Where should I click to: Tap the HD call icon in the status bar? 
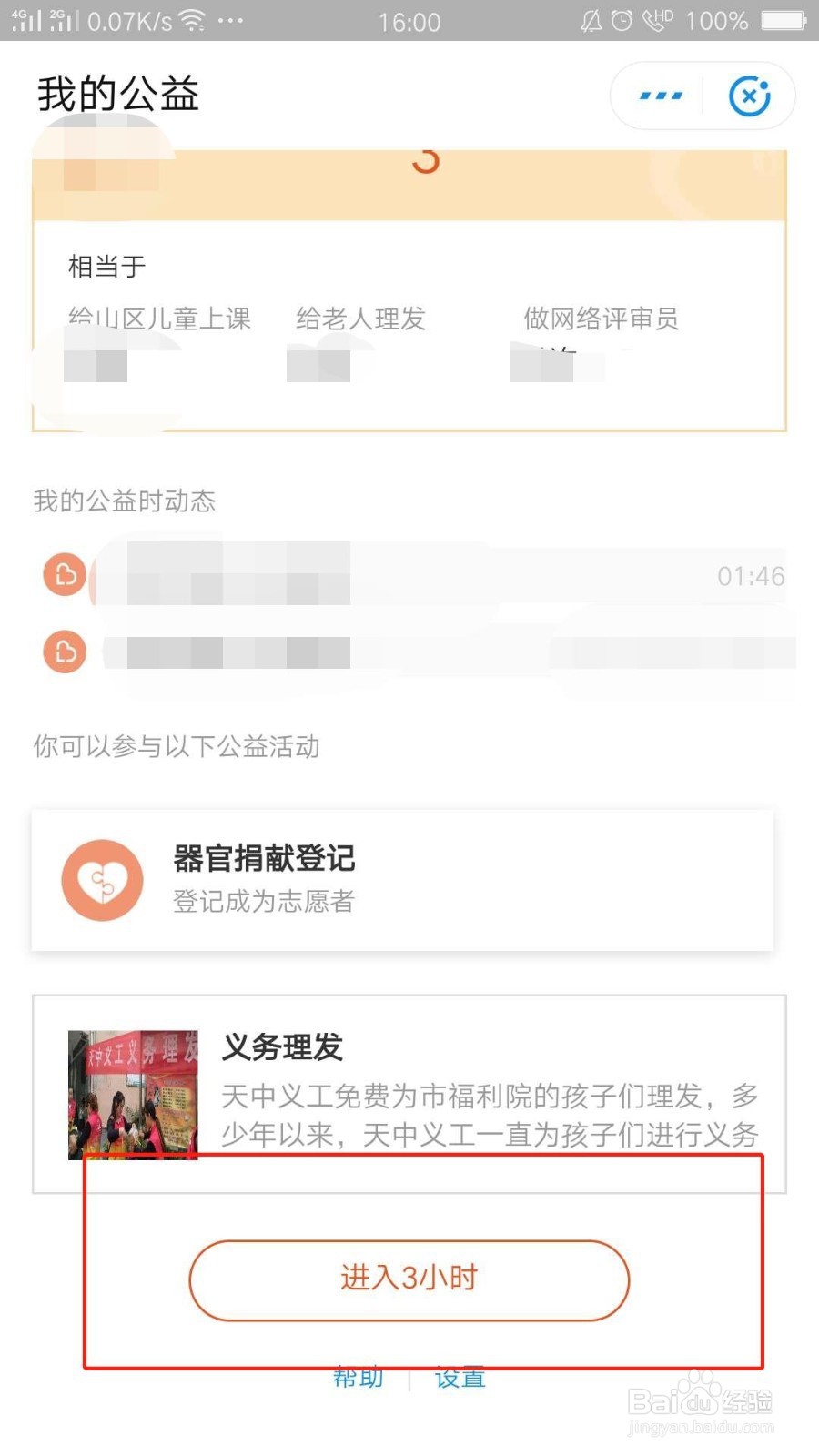652,20
